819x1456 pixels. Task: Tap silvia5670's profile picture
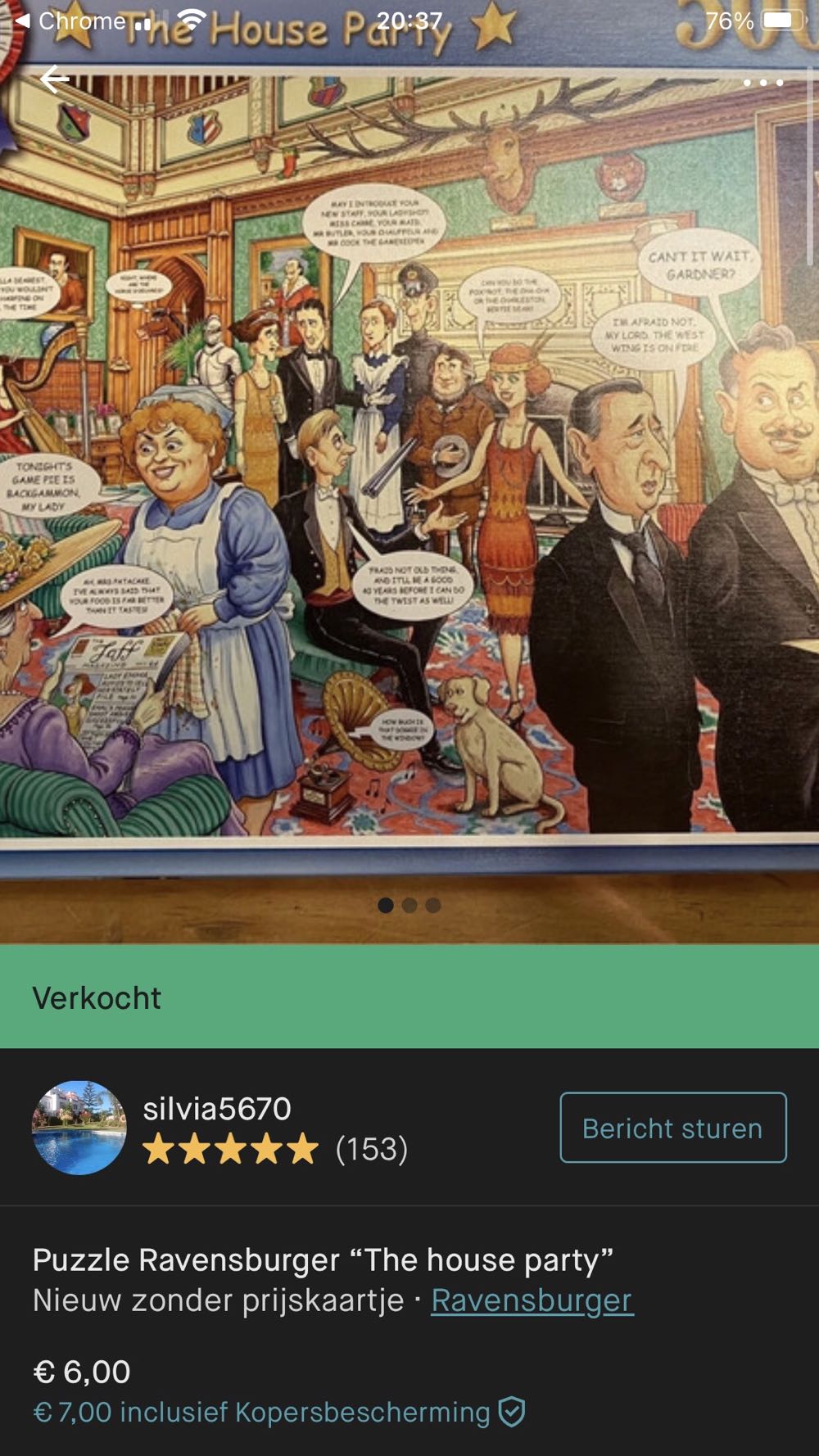click(x=80, y=1127)
